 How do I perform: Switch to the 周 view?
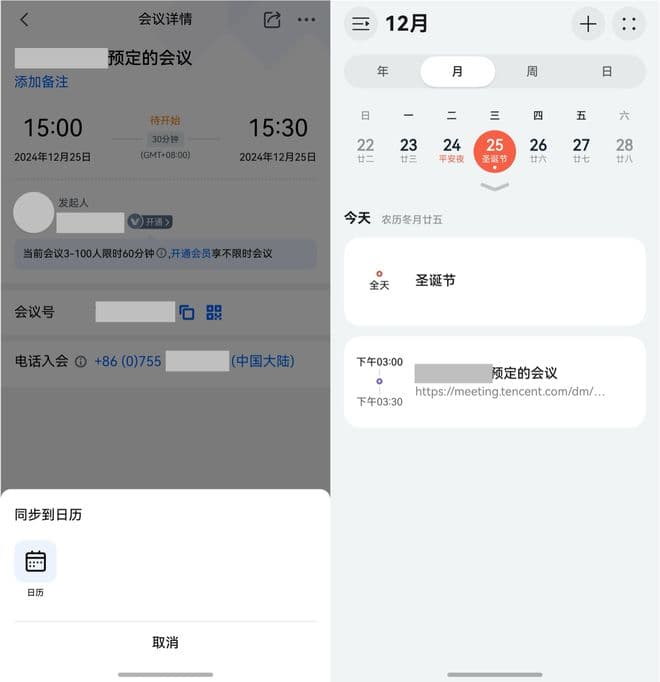(532, 72)
